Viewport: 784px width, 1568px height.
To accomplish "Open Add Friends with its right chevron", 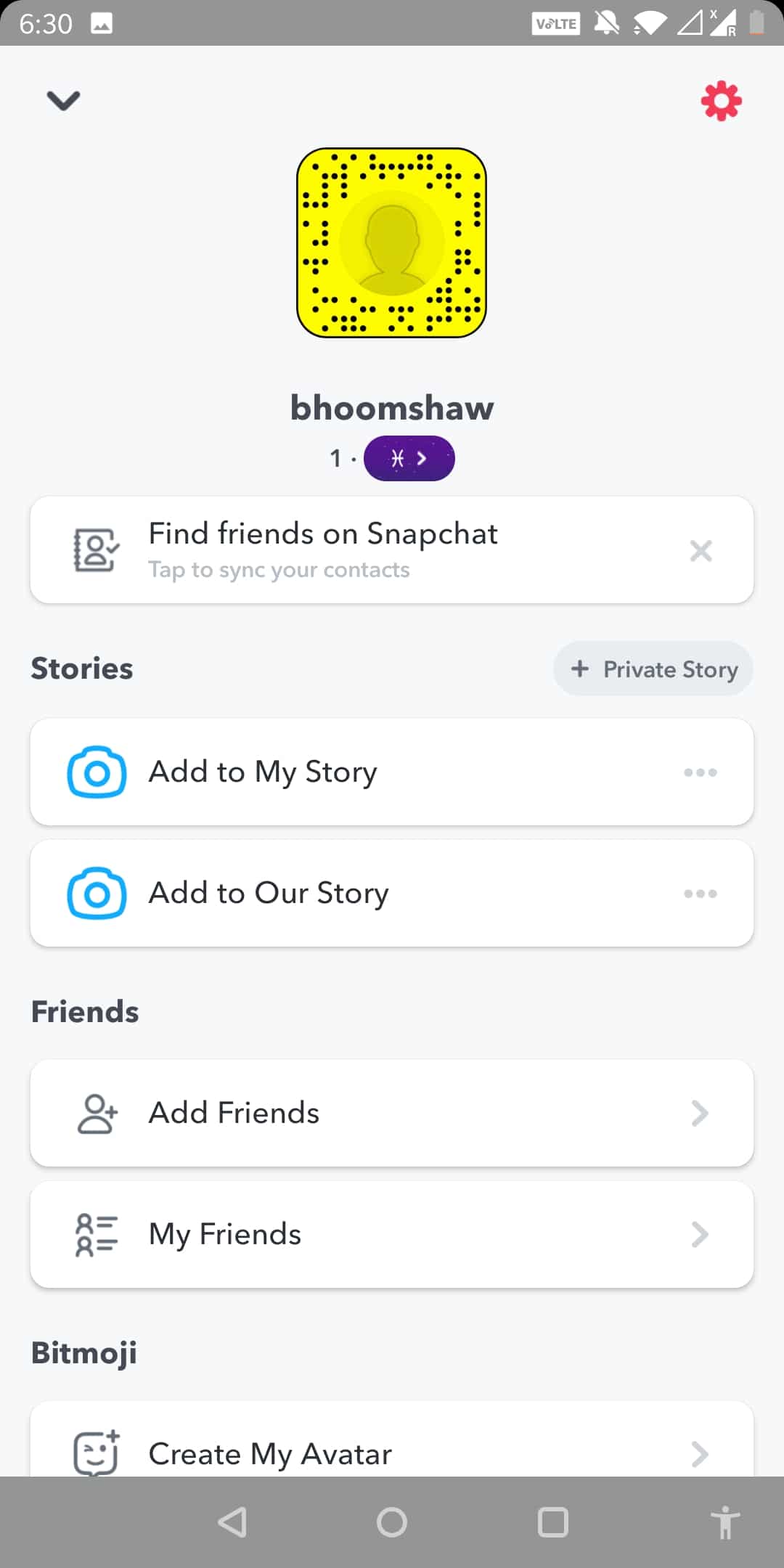I will [x=699, y=1113].
